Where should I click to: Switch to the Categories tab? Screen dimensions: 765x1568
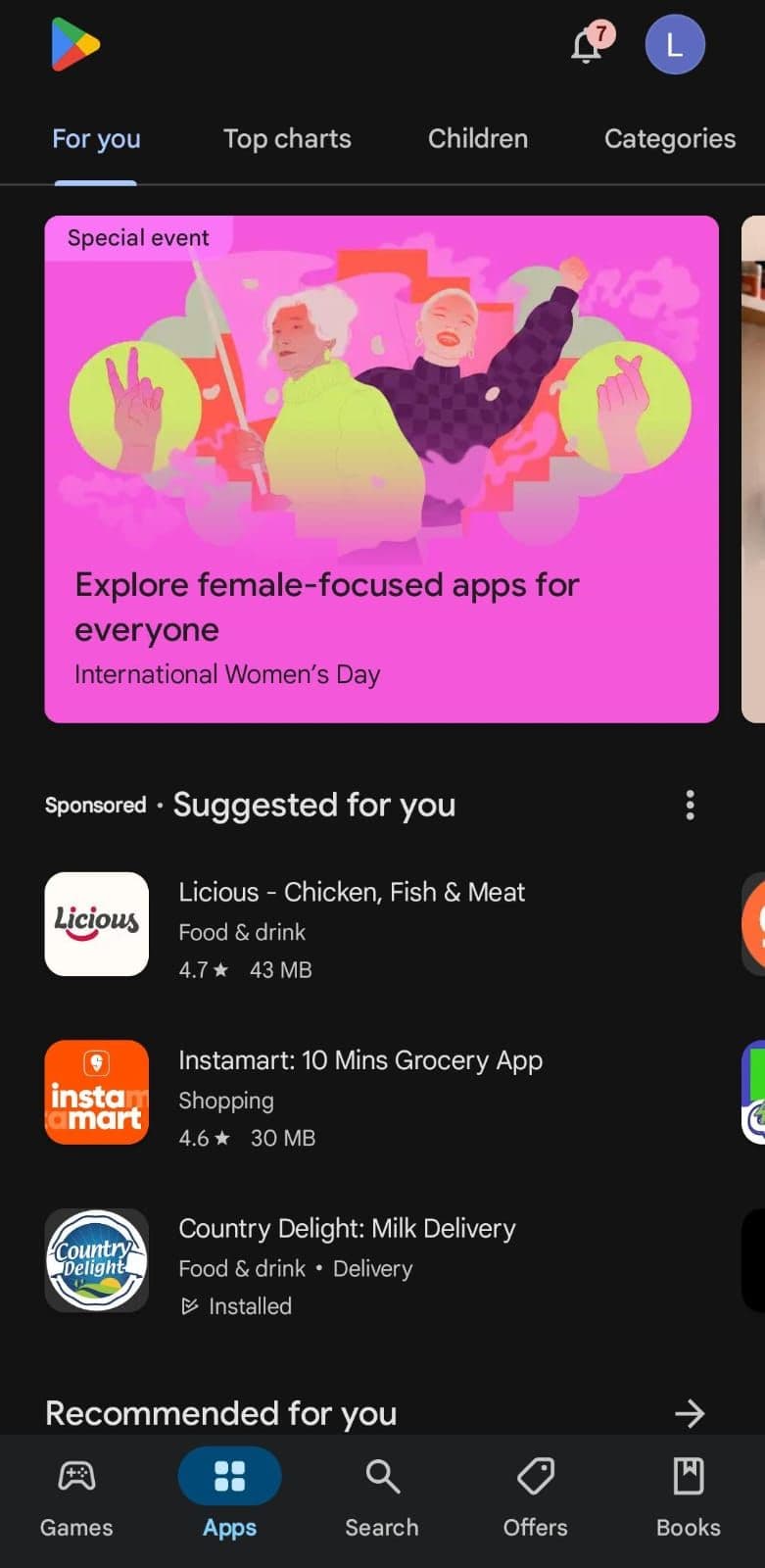(x=669, y=139)
